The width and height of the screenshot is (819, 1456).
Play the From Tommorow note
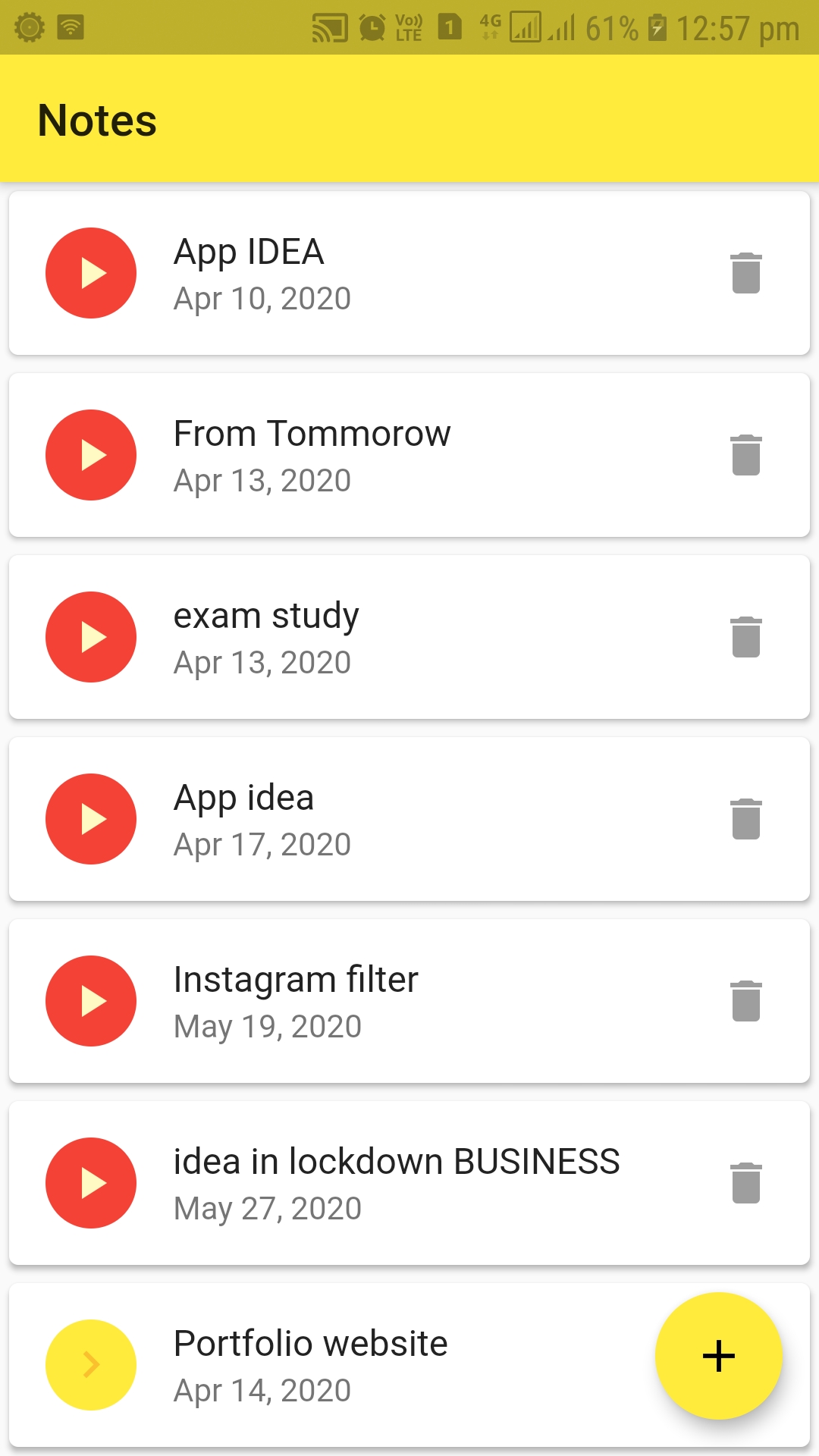91,455
